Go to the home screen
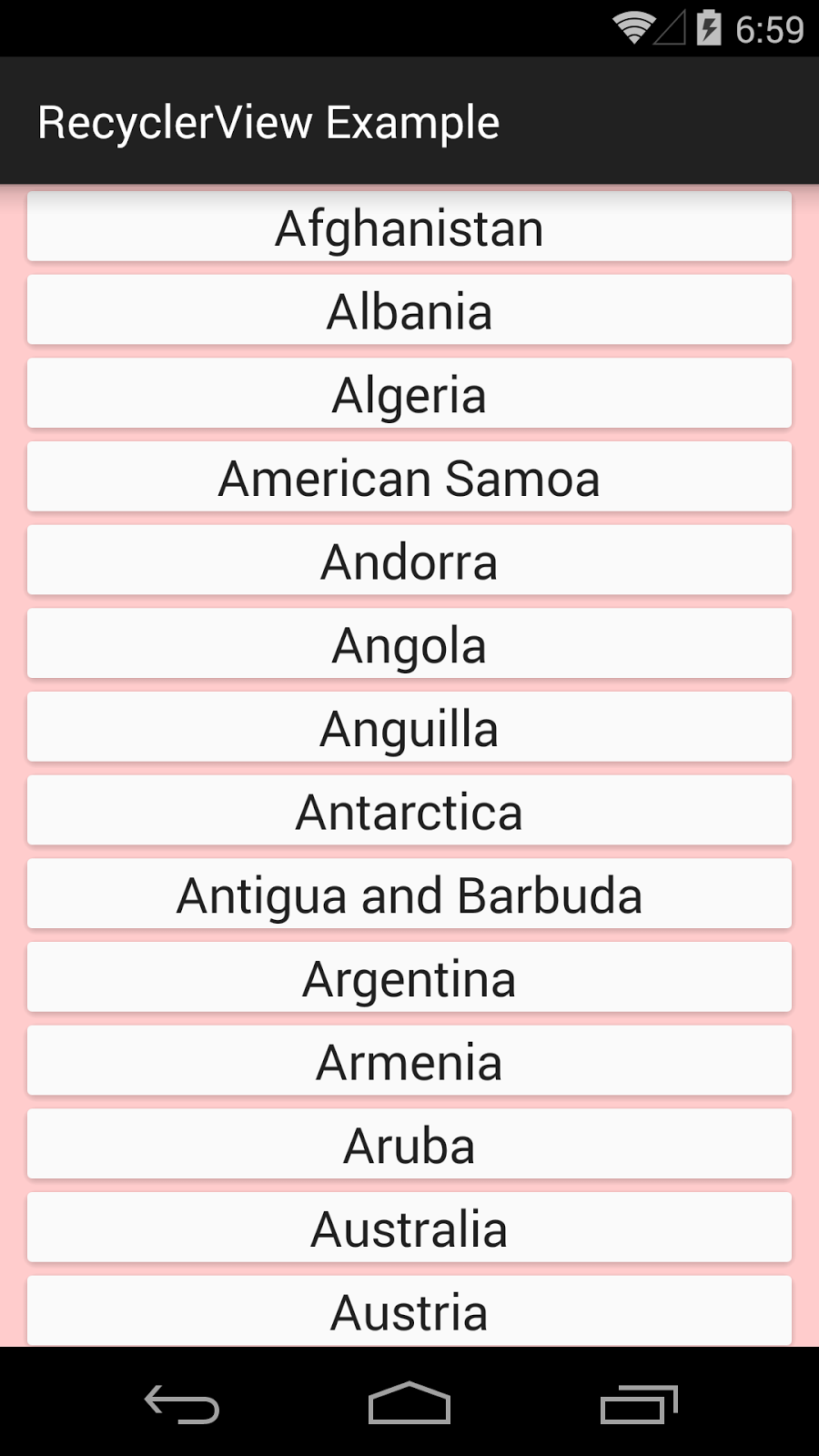This screenshot has height=1456, width=819. [x=409, y=1402]
